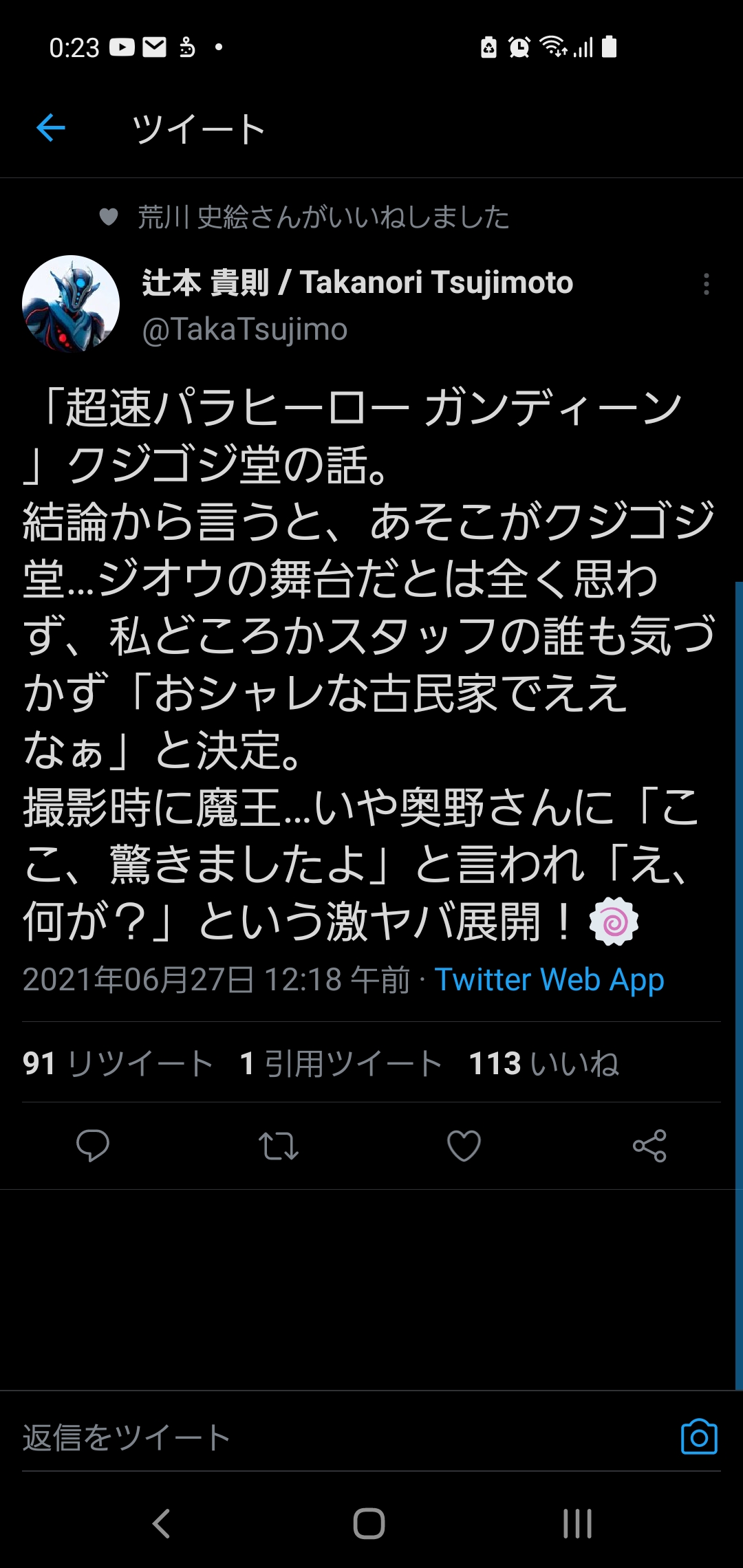The width and height of the screenshot is (743, 1568).
Task: Tap the system home button
Action: pos(369,1523)
